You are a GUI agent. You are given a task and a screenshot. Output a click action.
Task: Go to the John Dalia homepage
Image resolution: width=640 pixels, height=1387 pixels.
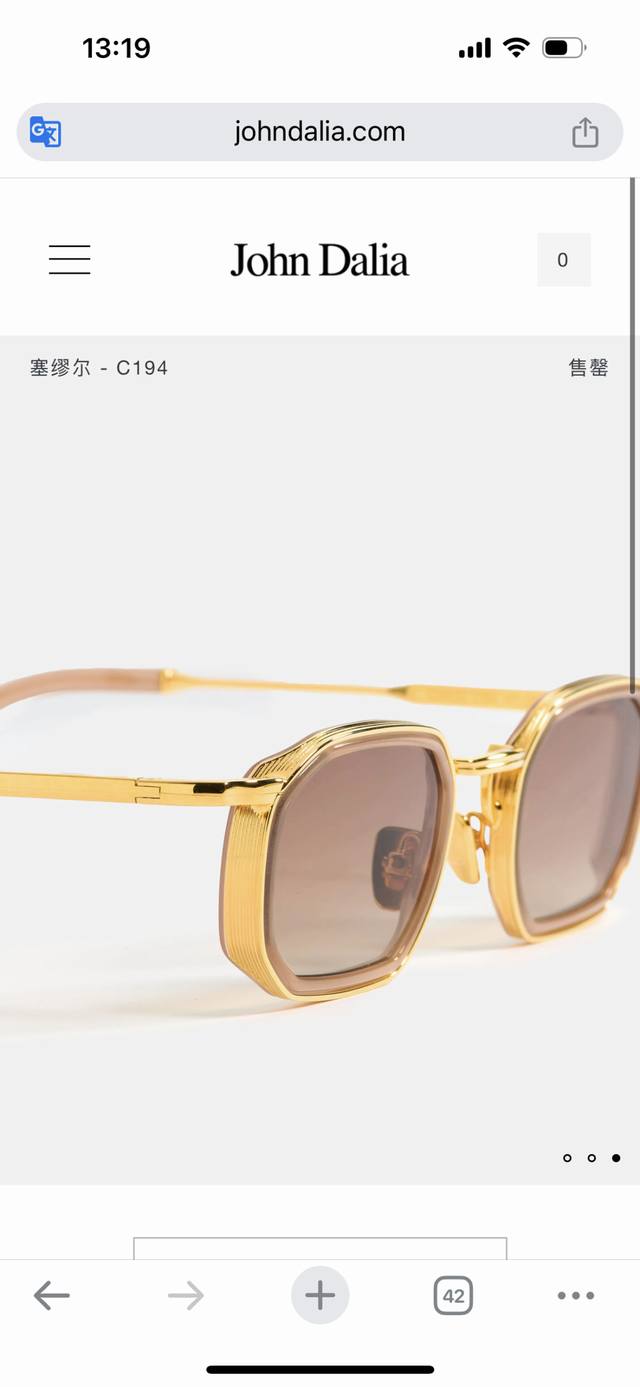[x=319, y=261]
